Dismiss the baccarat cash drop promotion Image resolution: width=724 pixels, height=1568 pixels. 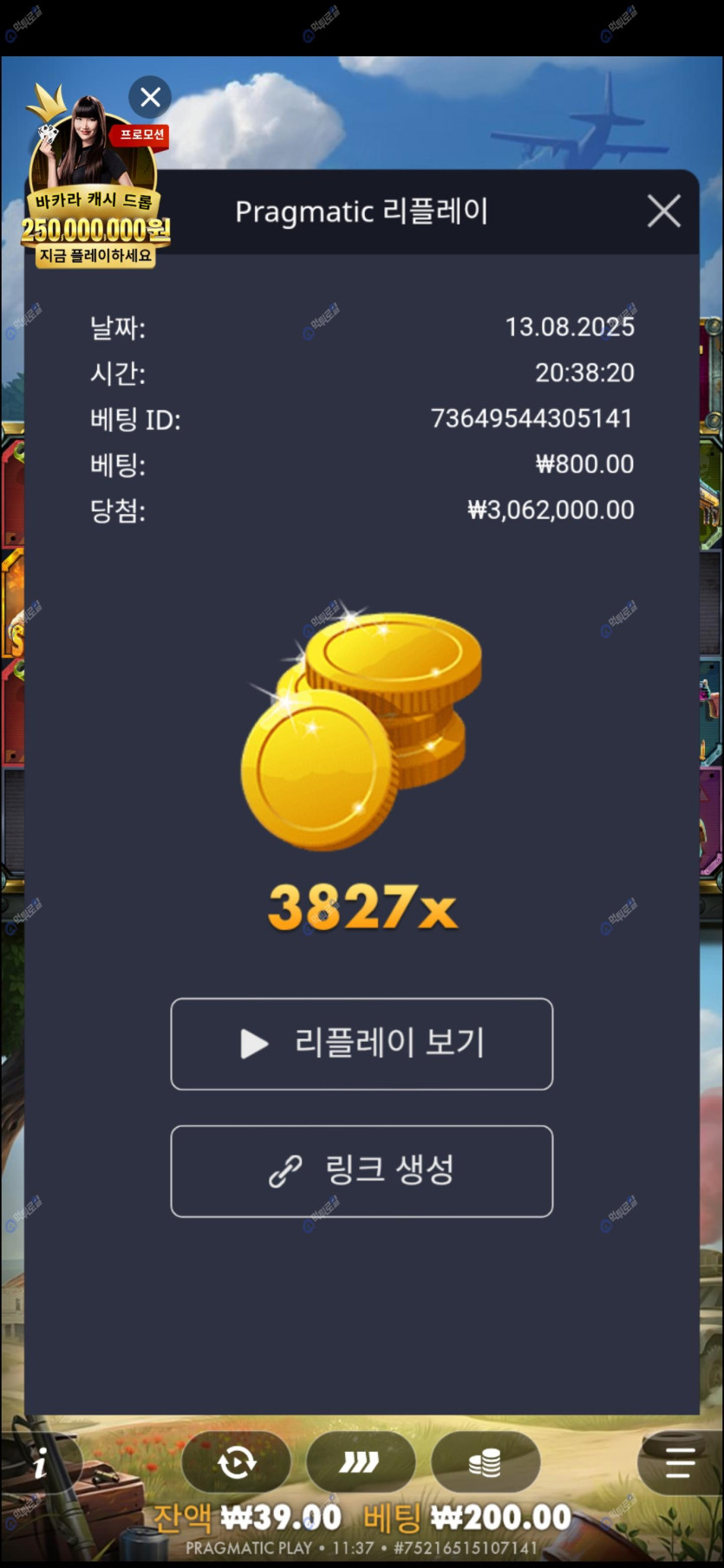tap(150, 97)
